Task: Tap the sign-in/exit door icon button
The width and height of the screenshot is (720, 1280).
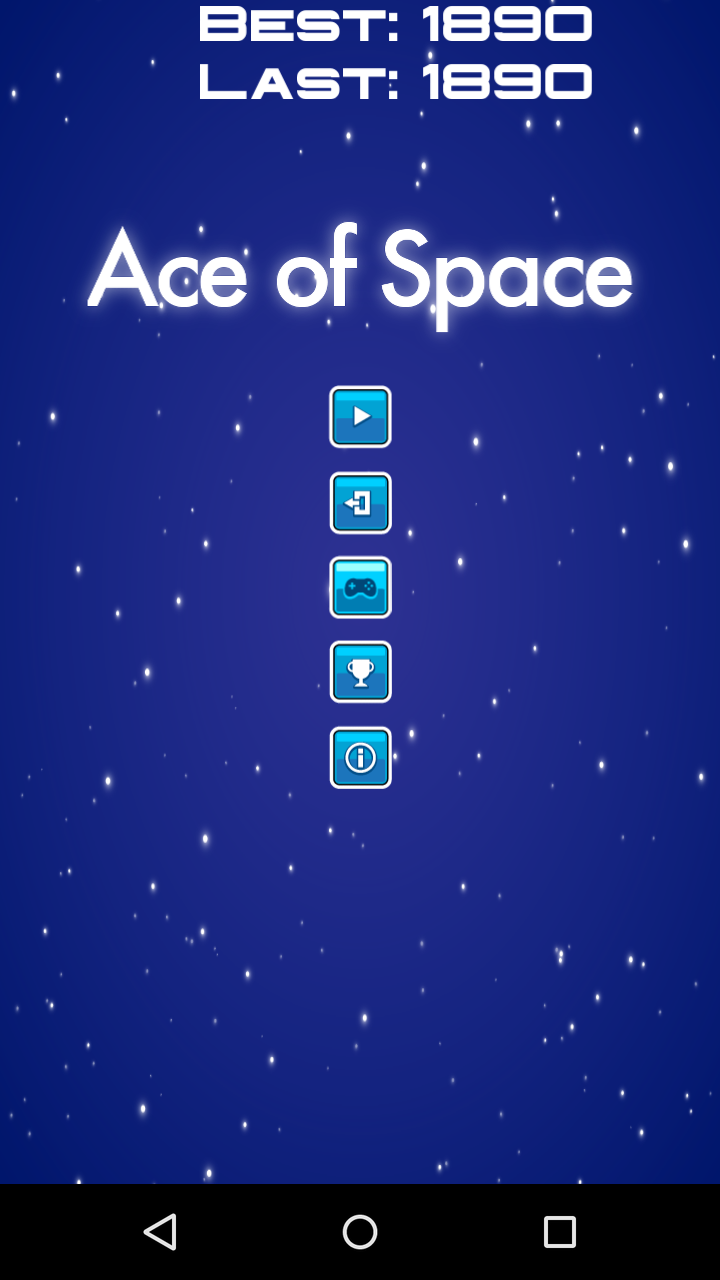Action: point(360,503)
